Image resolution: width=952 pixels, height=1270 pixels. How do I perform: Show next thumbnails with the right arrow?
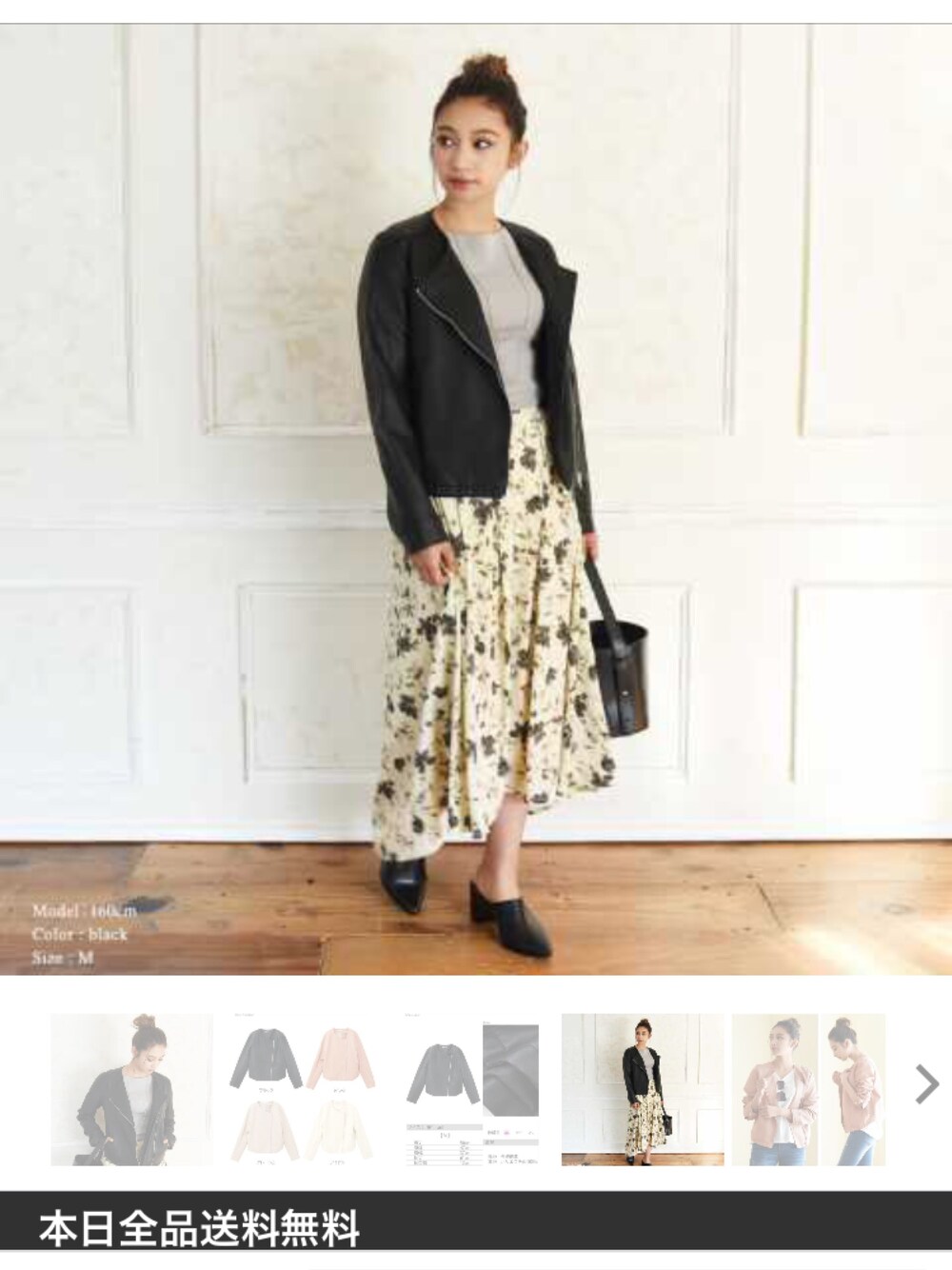pos(926,1084)
